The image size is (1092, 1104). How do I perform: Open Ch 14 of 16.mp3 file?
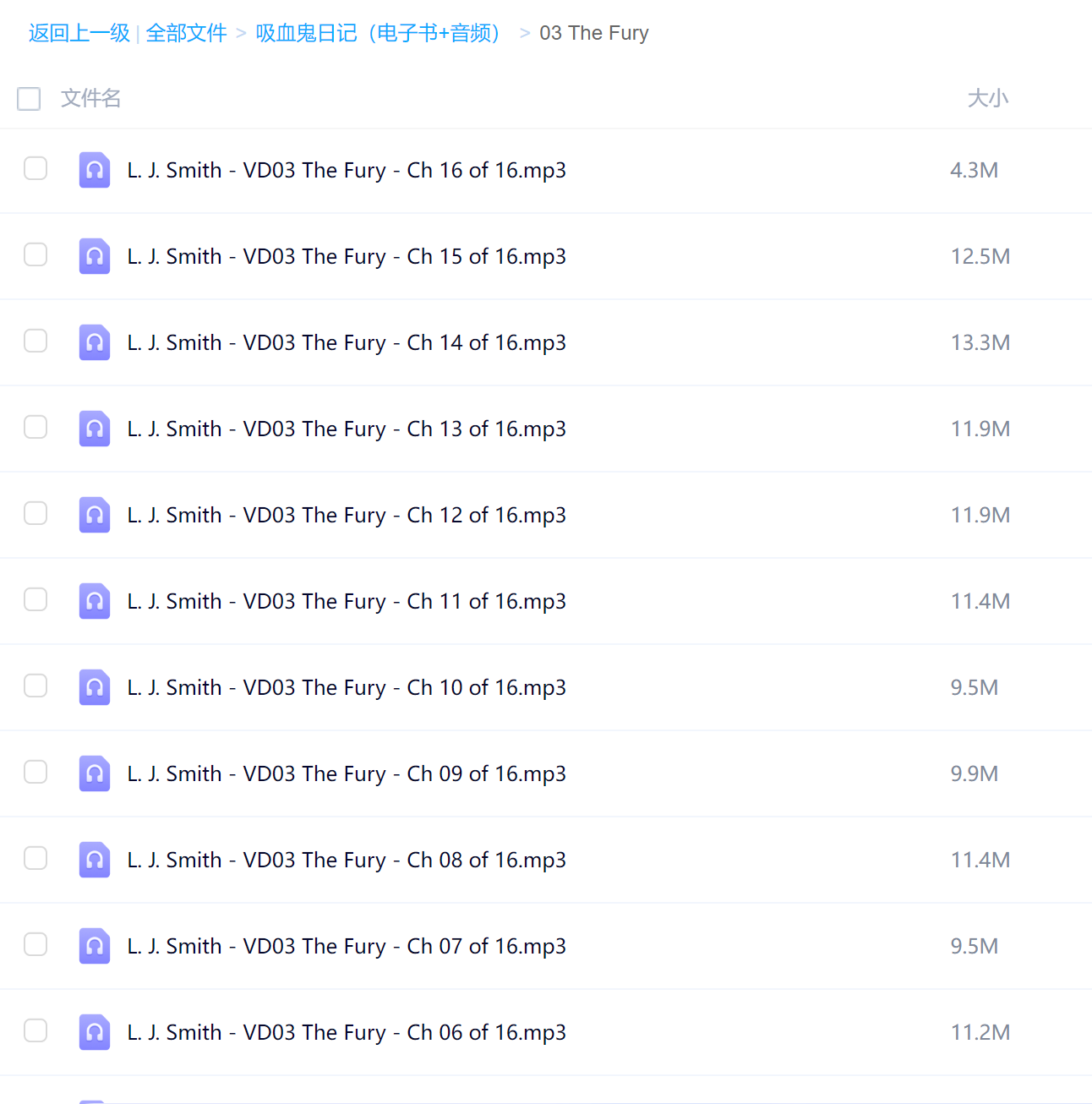(x=346, y=343)
